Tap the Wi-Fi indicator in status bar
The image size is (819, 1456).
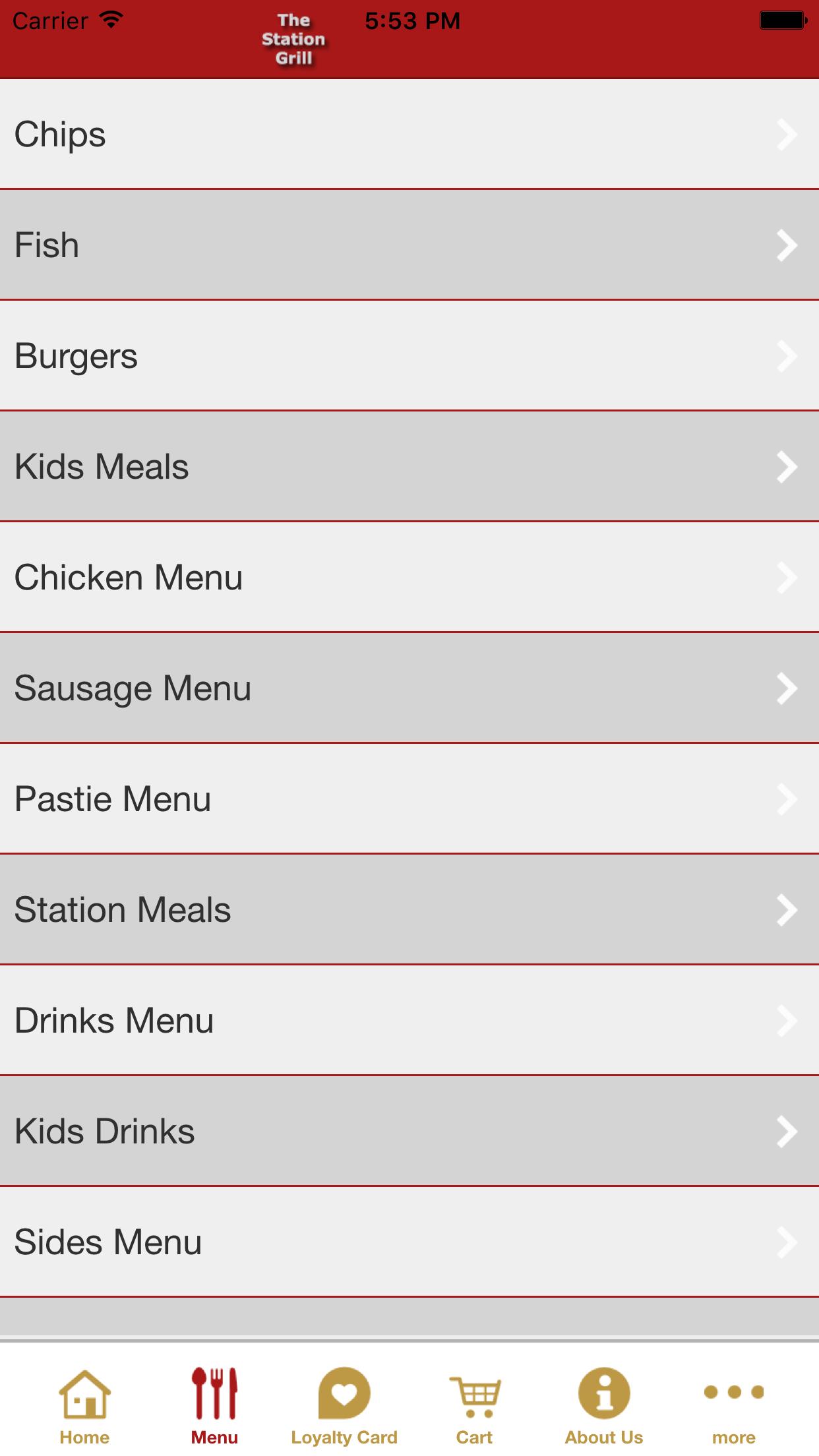112,18
